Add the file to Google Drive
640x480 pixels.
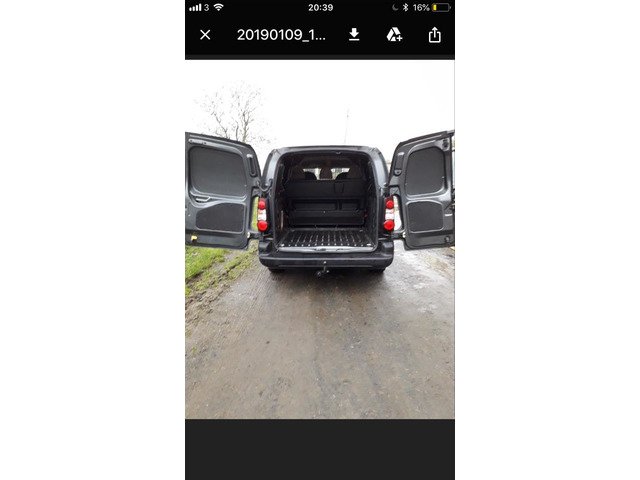394,35
